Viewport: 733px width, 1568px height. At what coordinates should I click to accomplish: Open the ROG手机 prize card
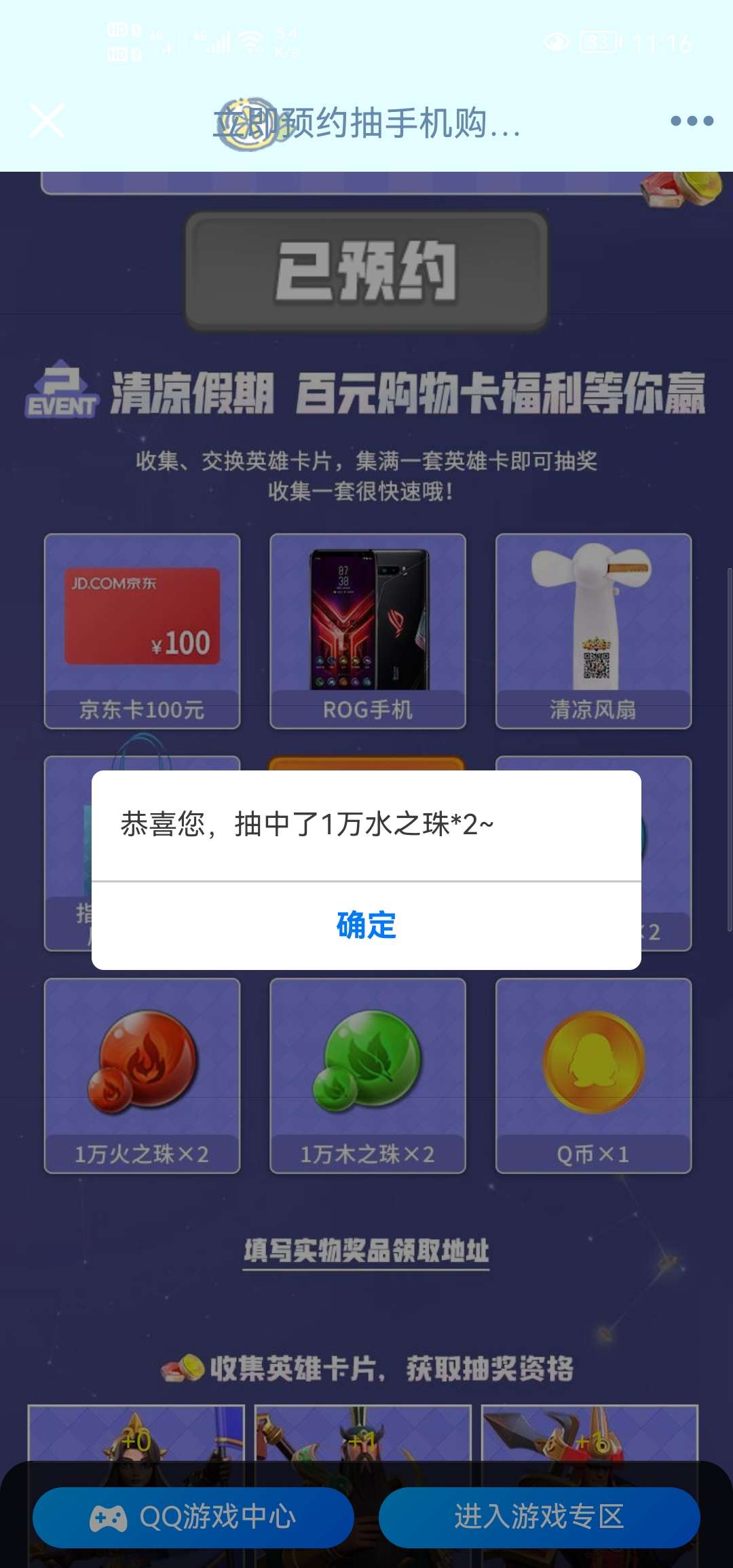(x=368, y=631)
